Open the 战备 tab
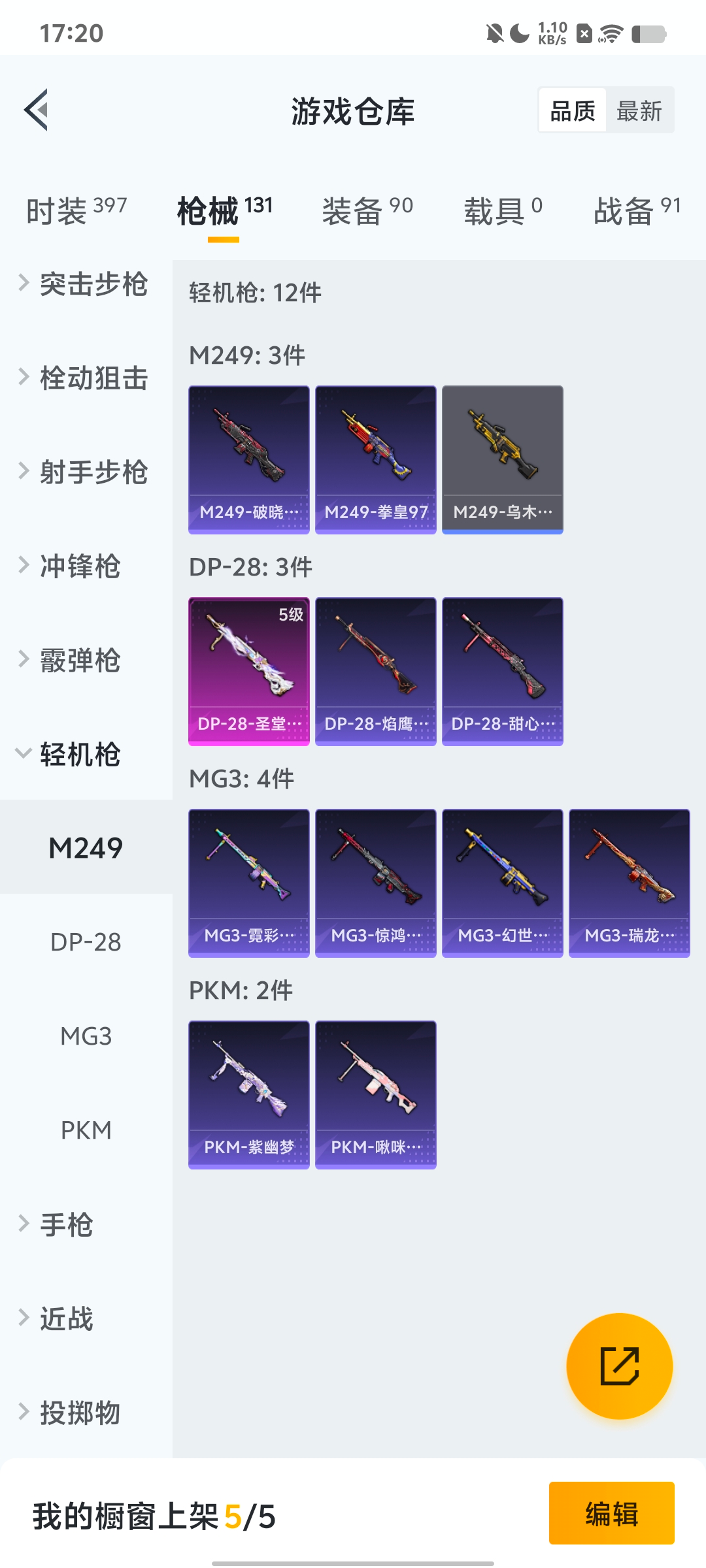This screenshot has width=706, height=1568. pyautogui.click(x=637, y=210)
